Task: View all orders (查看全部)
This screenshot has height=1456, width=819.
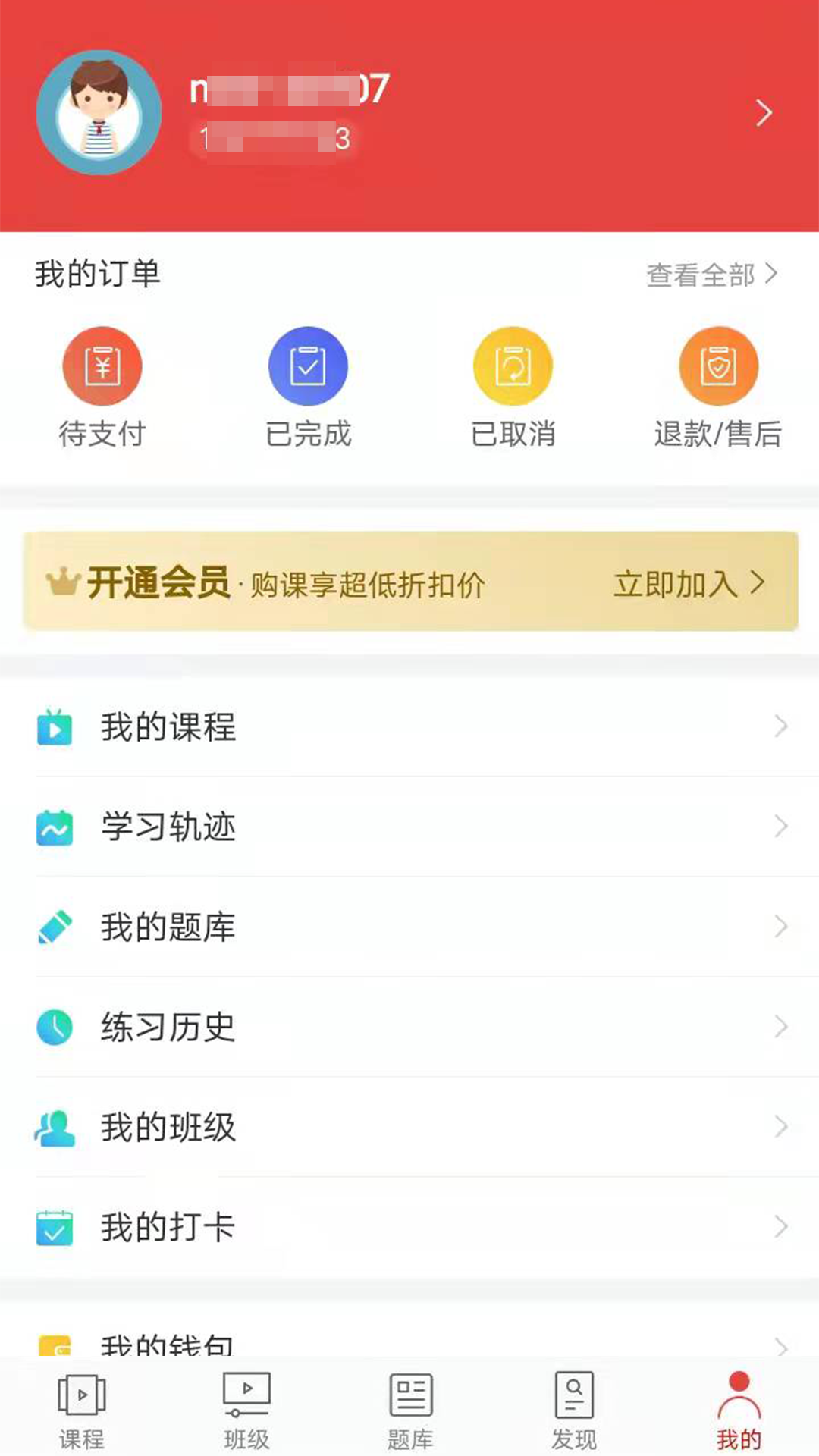Action: click(711, 275)
